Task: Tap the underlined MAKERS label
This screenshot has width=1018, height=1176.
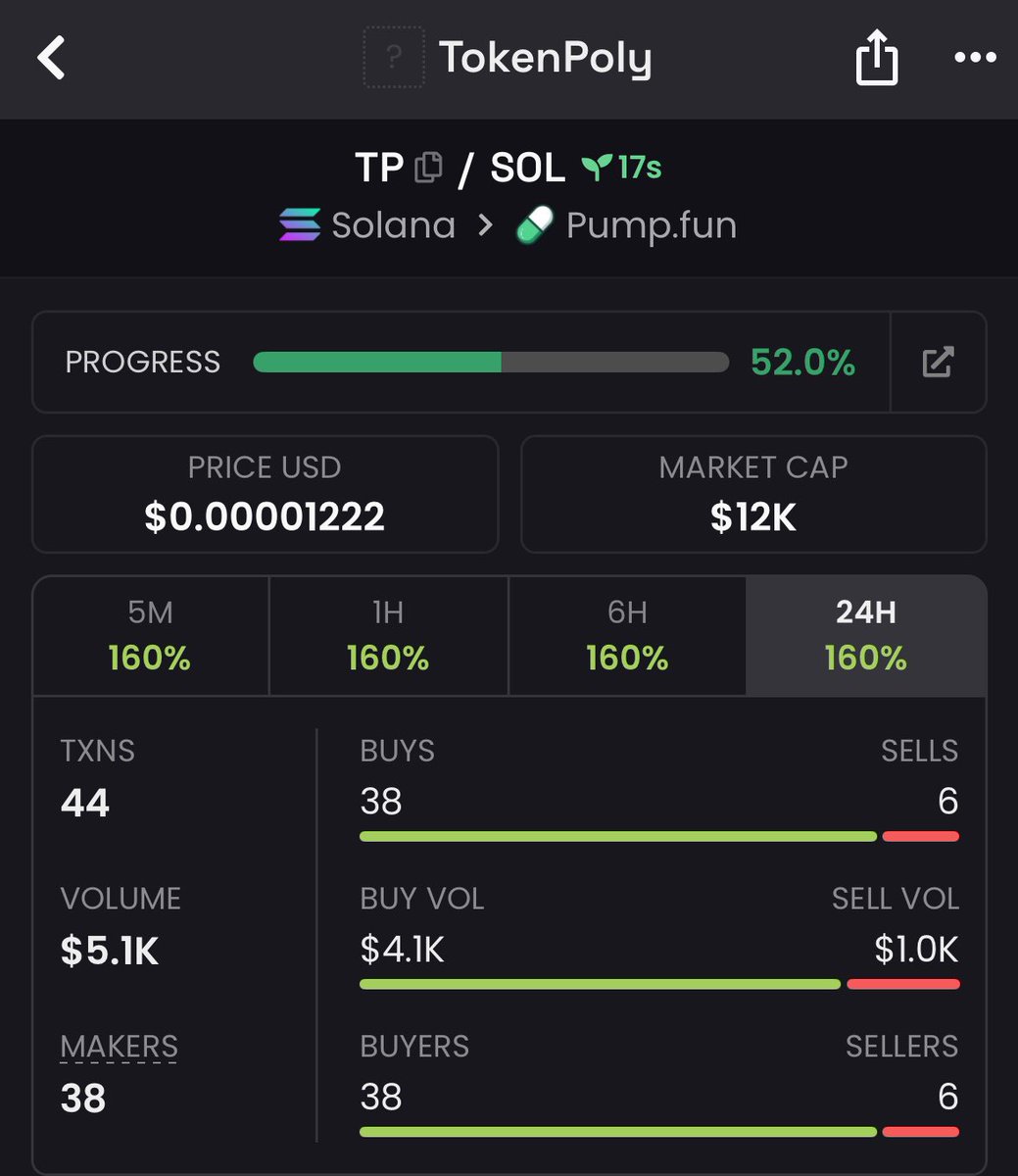Action: [x=119, y=1047]
